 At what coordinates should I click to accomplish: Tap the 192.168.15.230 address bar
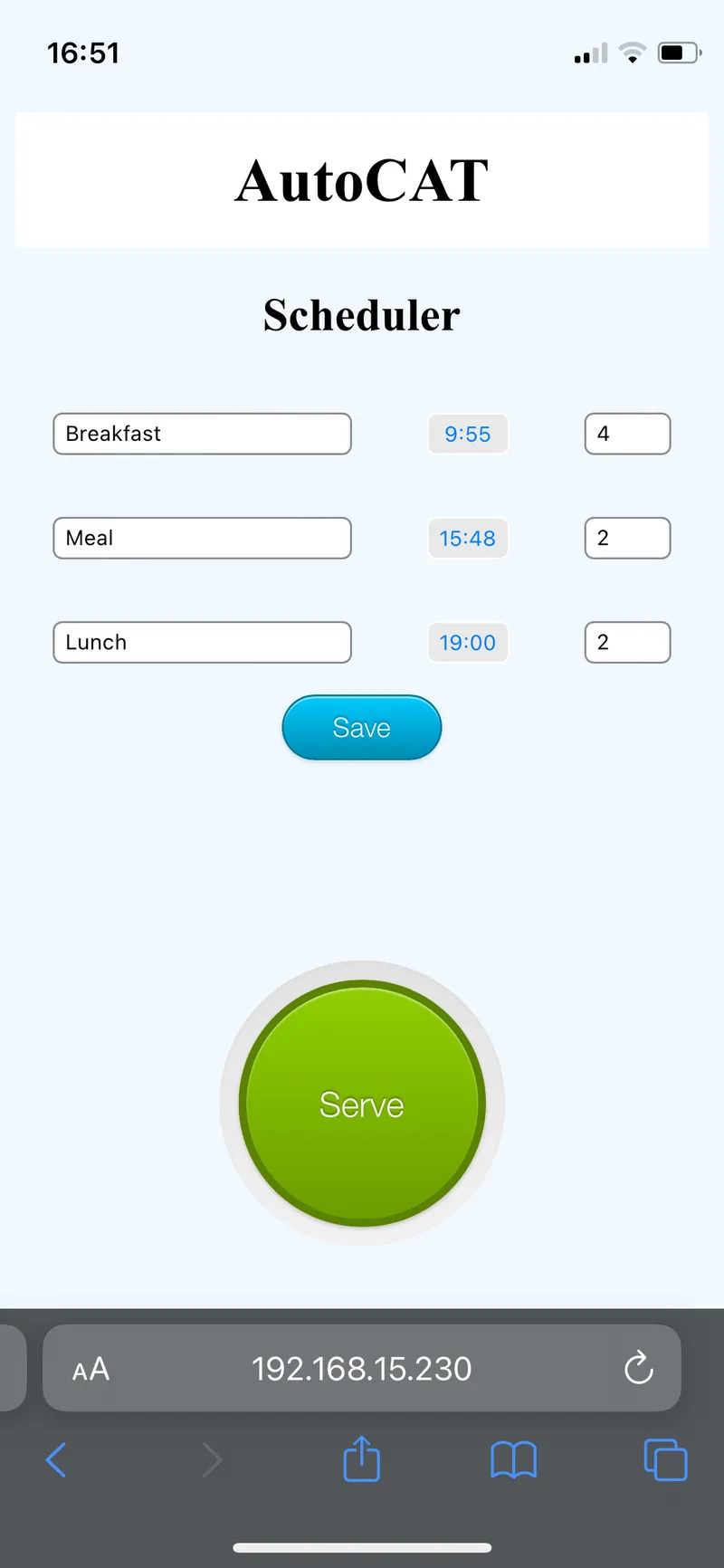click(362, 1368)
